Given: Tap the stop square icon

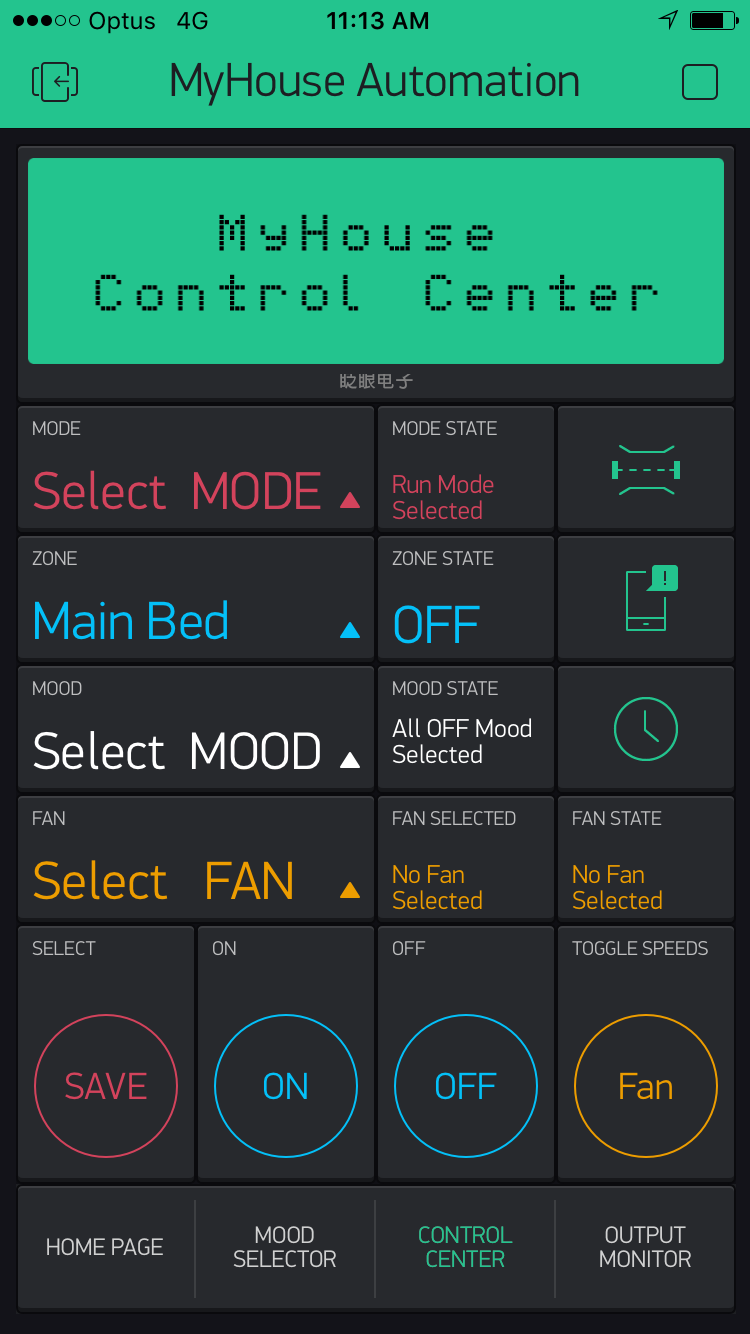Looking at the screenshot, I should pos(699,82).
